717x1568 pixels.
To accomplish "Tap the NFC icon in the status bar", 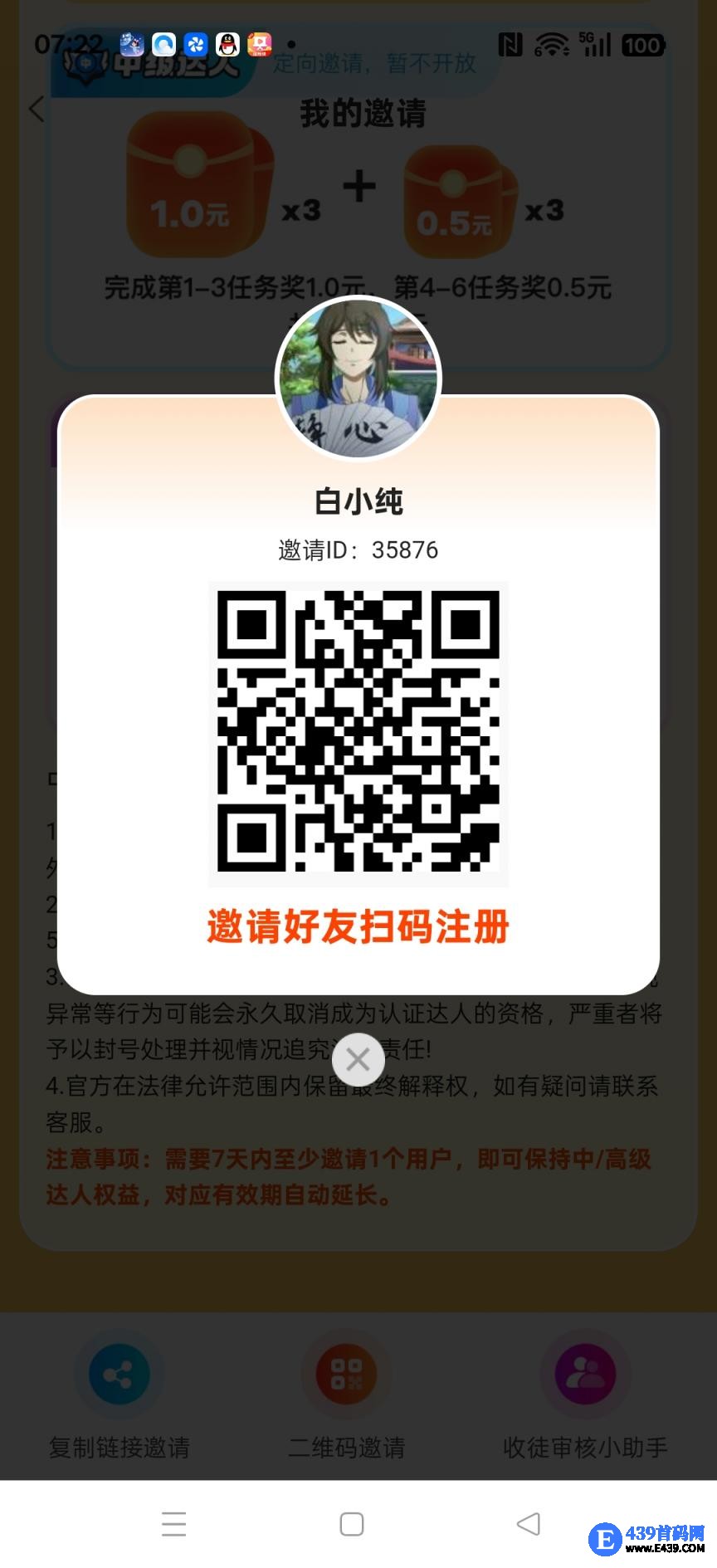I will click(509, 46).
